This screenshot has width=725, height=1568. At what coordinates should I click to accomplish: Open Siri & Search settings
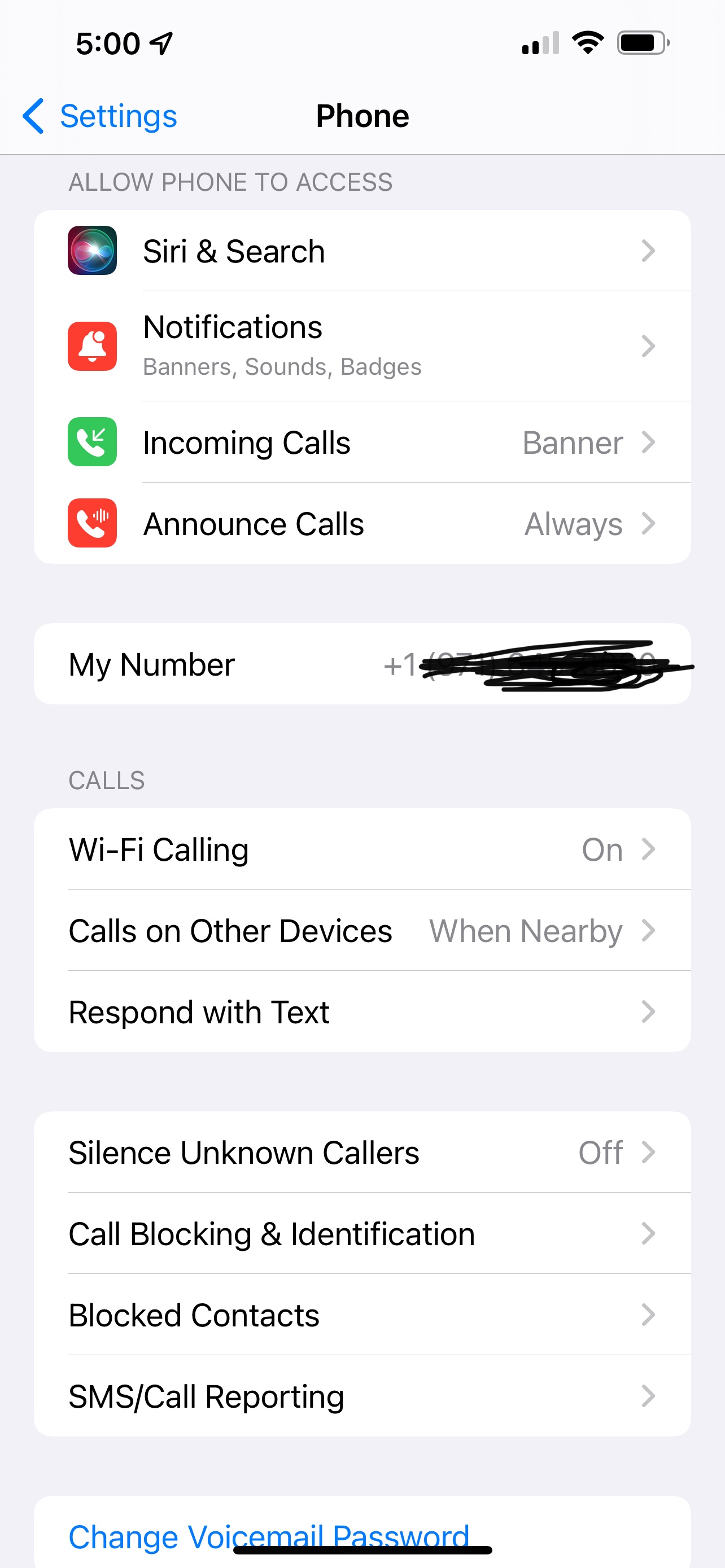pyautogui.click(x=362, y=251)
